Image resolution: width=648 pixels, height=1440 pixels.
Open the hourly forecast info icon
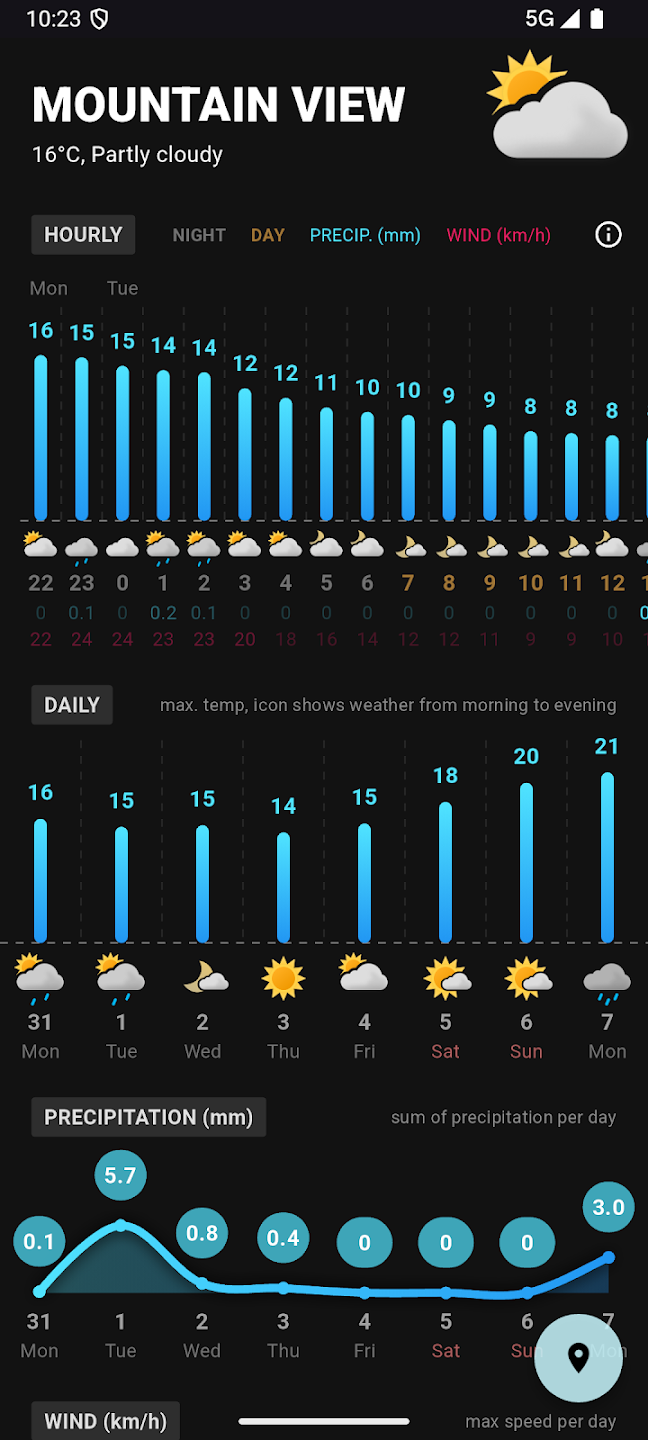click(x=608, y=235)
